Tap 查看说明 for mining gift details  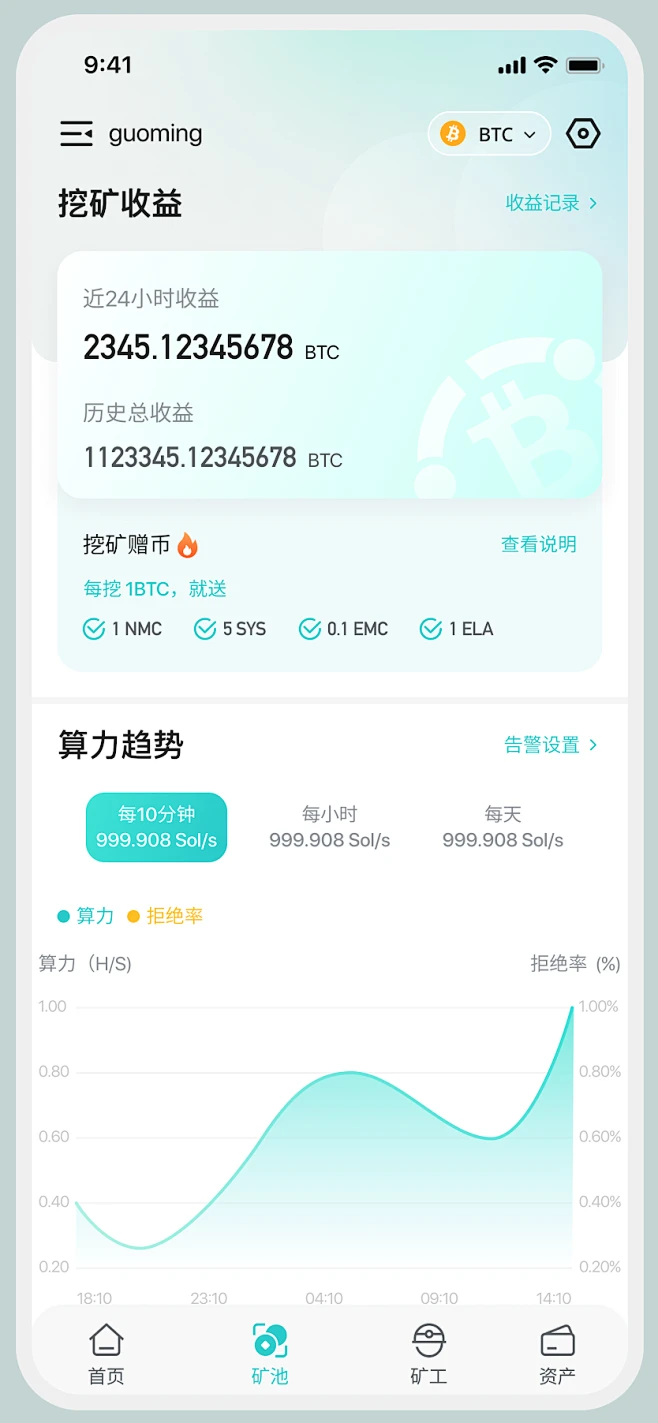click(539, 544)
